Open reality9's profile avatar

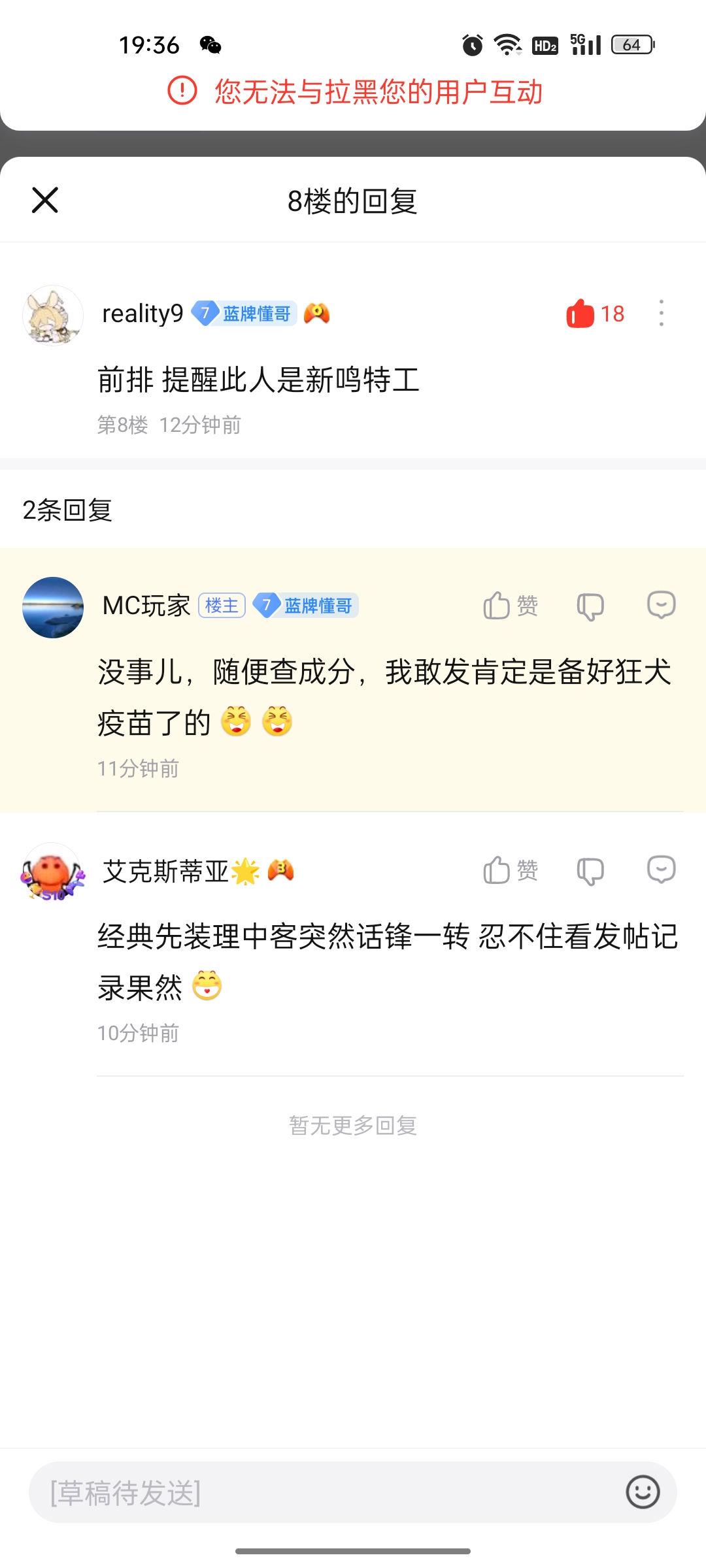[x=53, y=315]
